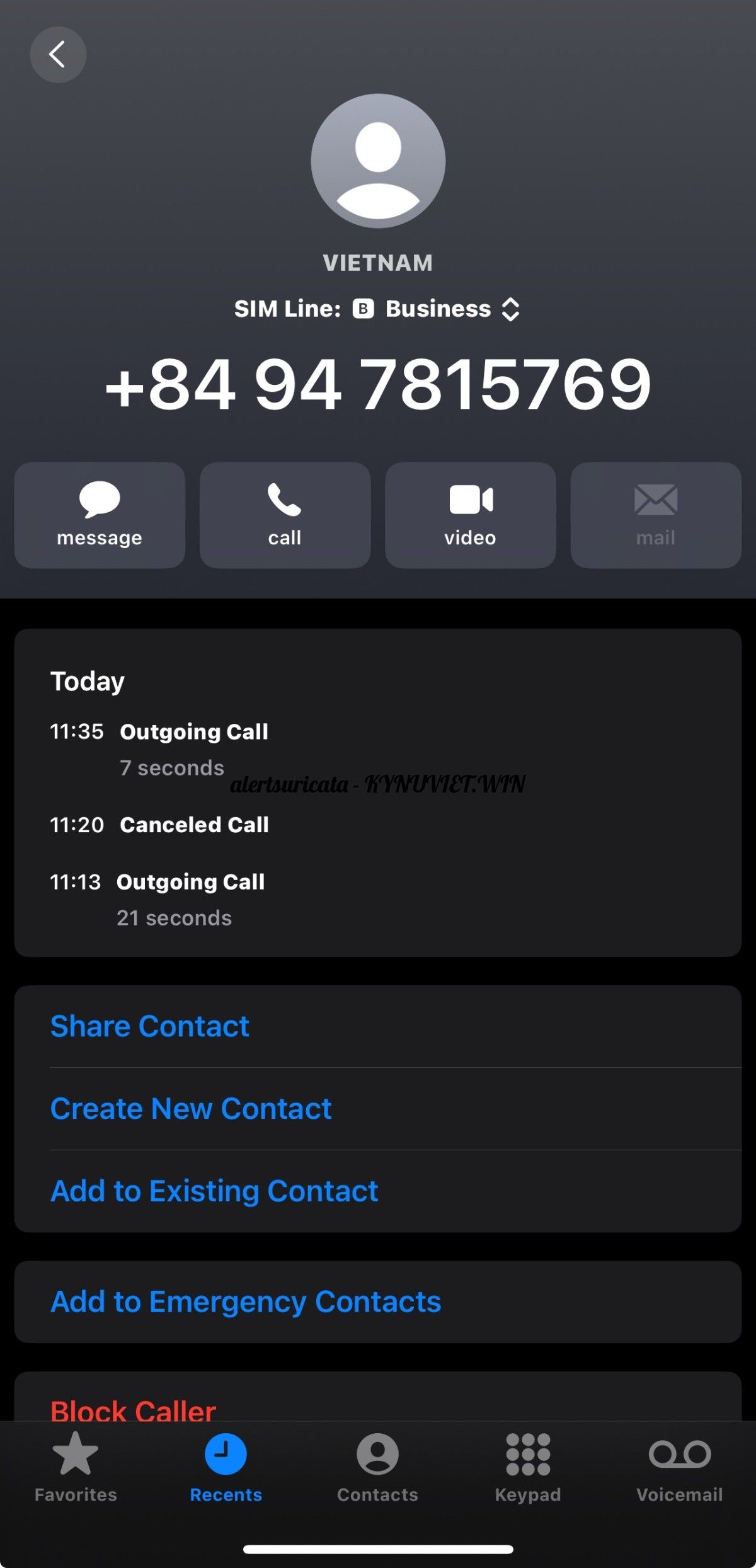Start a video call

(470, 515)
